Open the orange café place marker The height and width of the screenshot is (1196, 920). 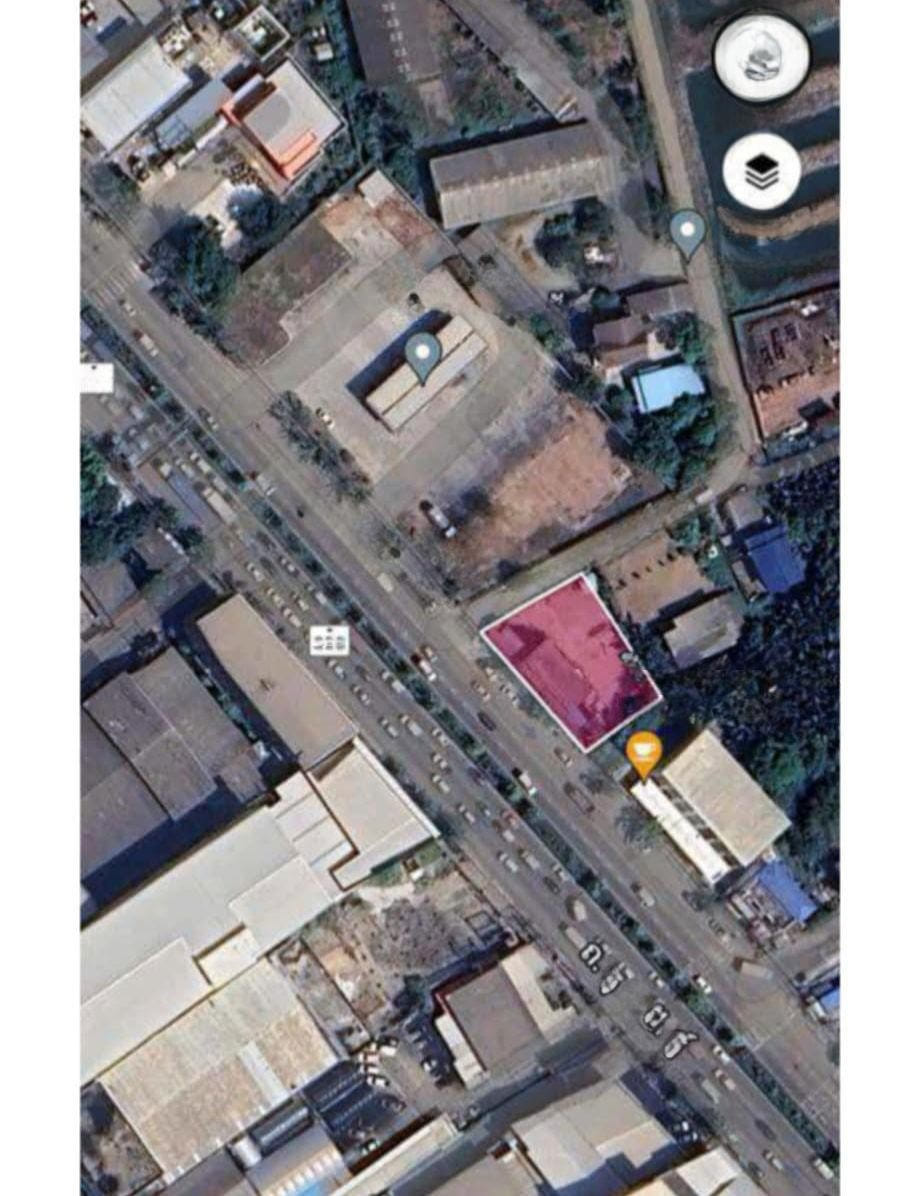click(x=645, y=753)
